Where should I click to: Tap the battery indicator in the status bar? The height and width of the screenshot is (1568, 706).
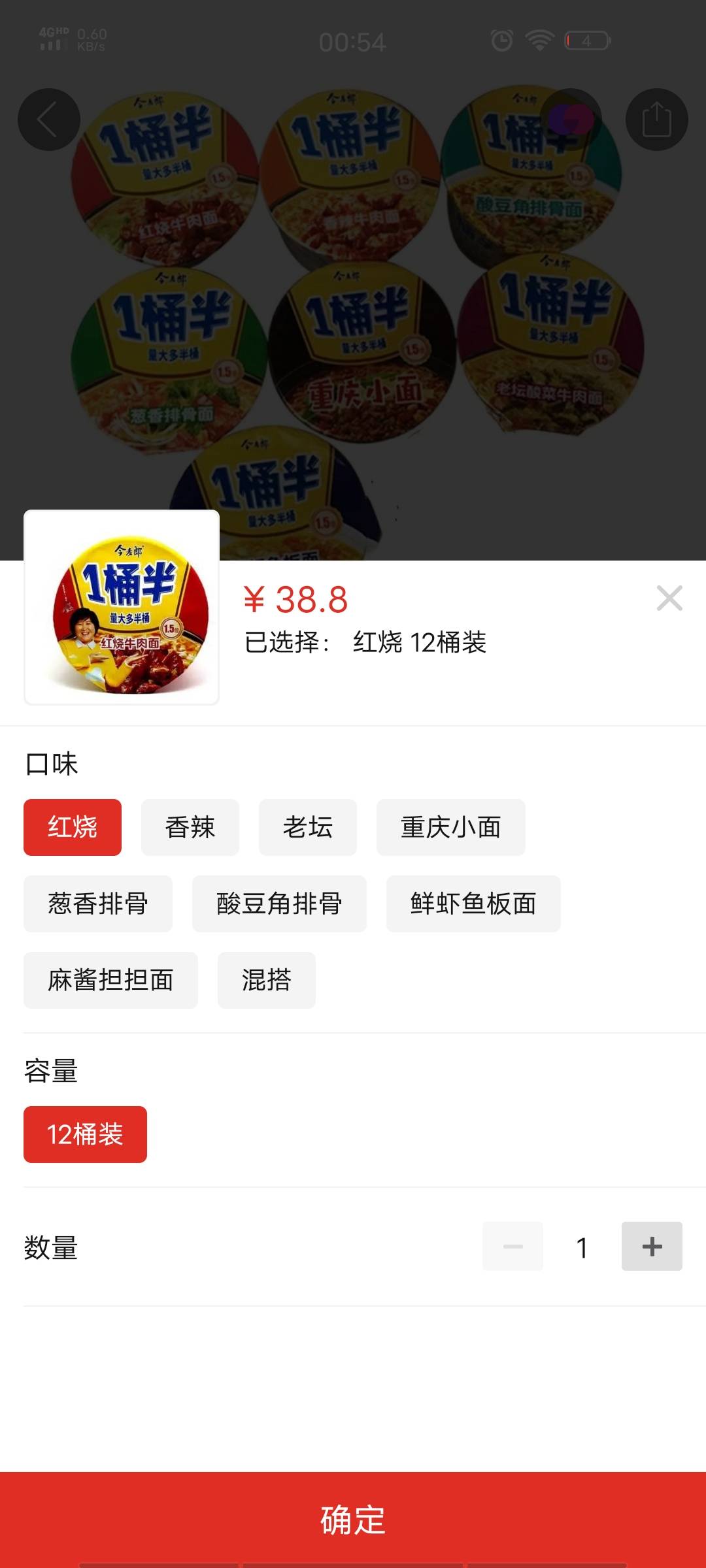(x=584, y=41)
